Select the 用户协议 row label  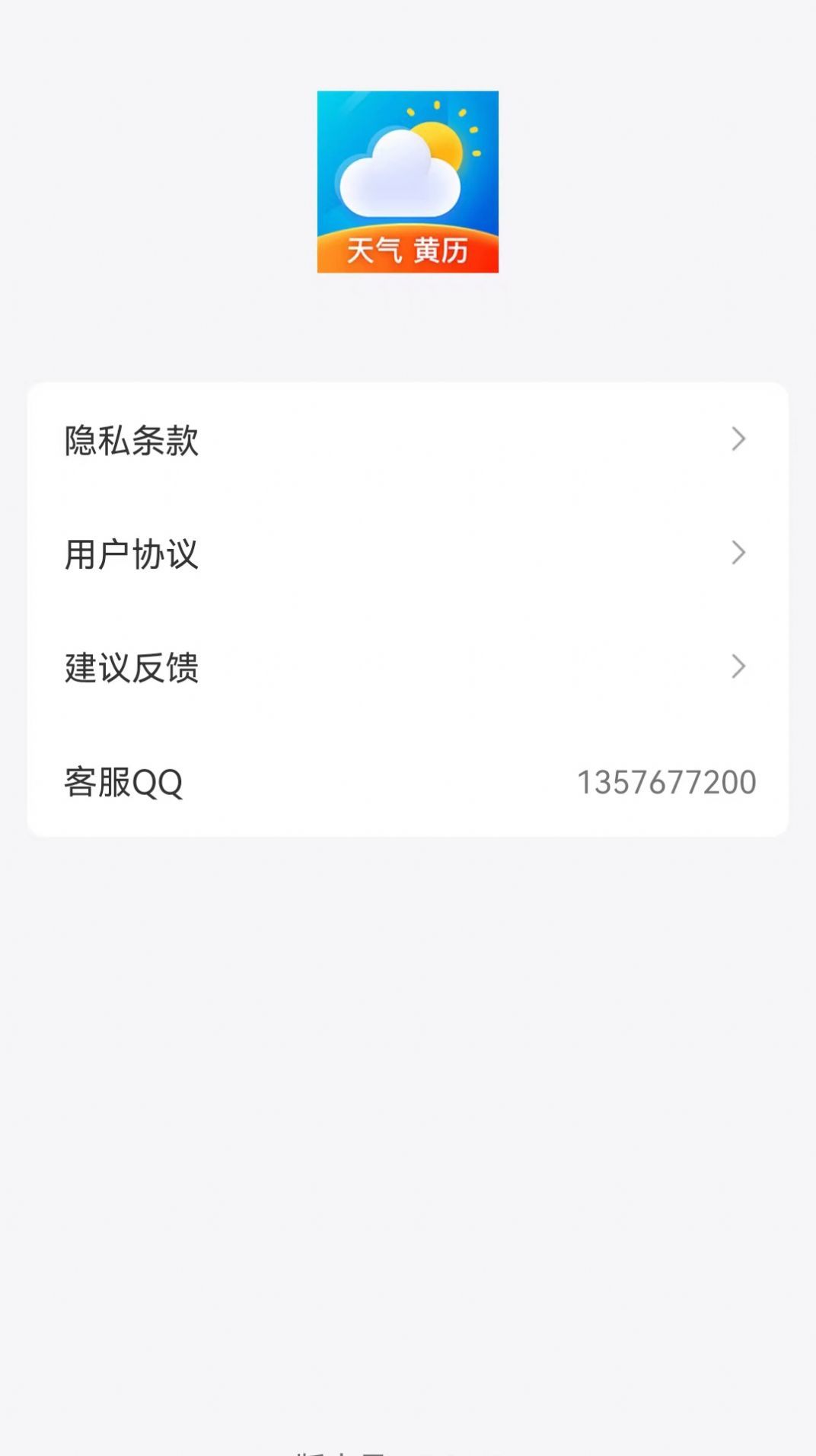click(x=131, y=554)
